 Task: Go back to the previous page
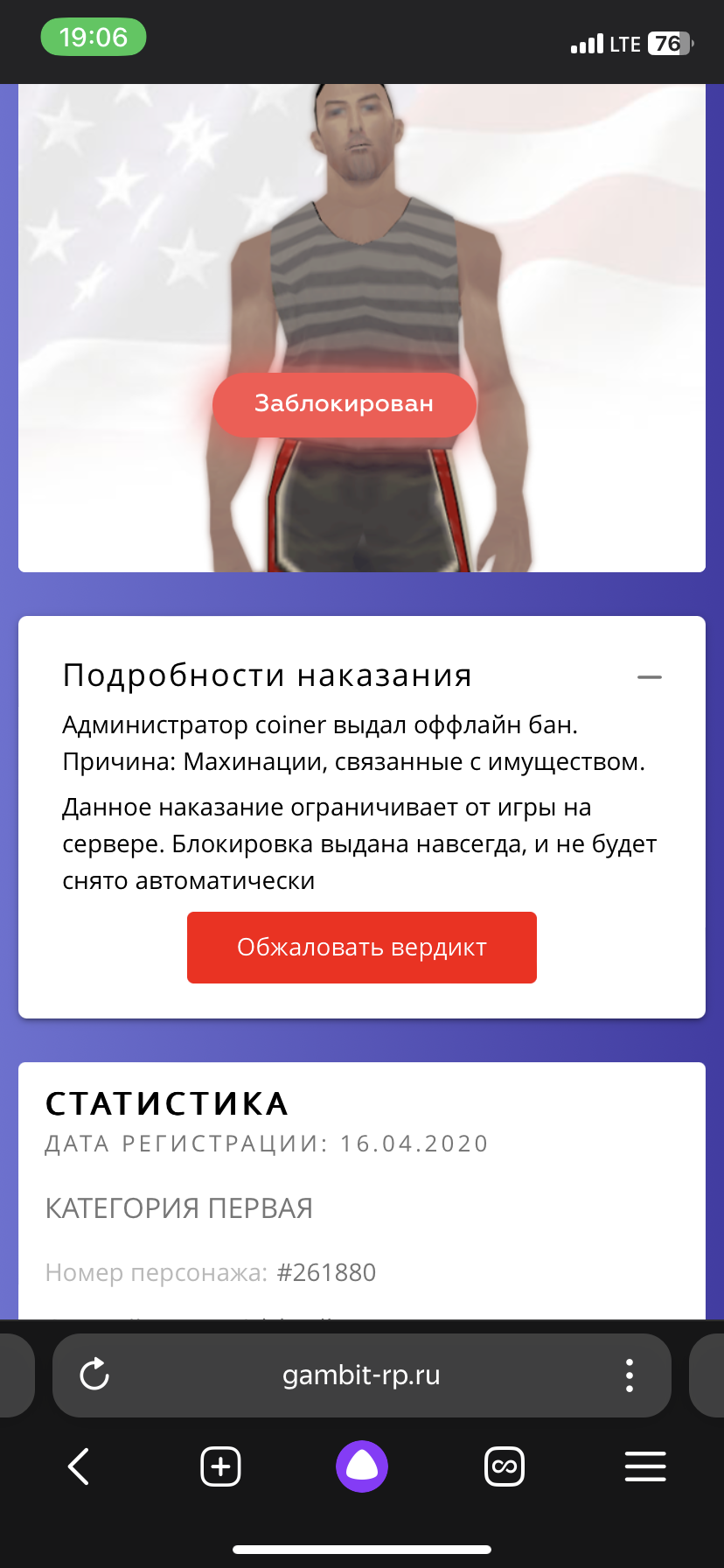point(79,1466)
